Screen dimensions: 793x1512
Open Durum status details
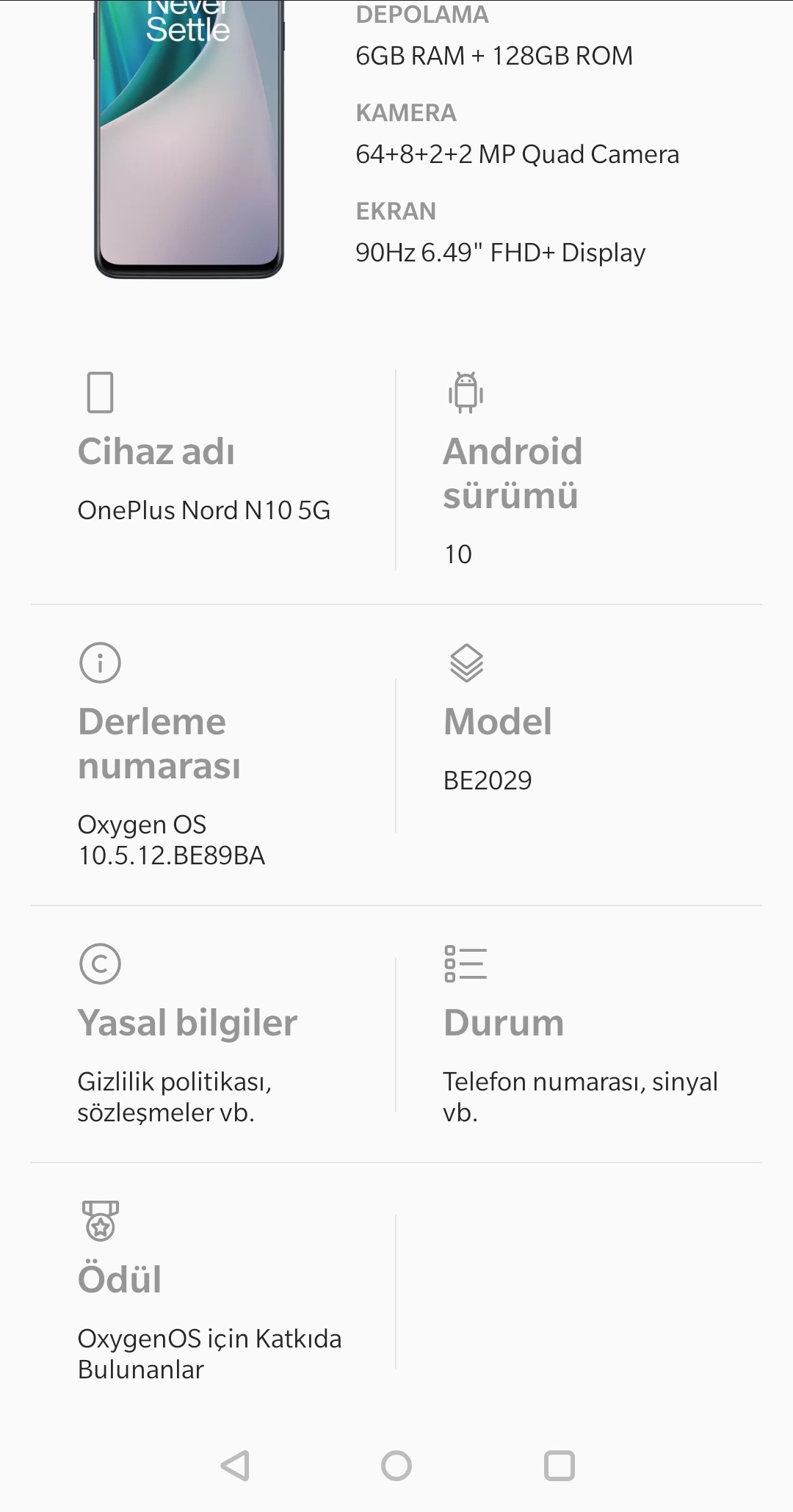[x=579, y=1034]
